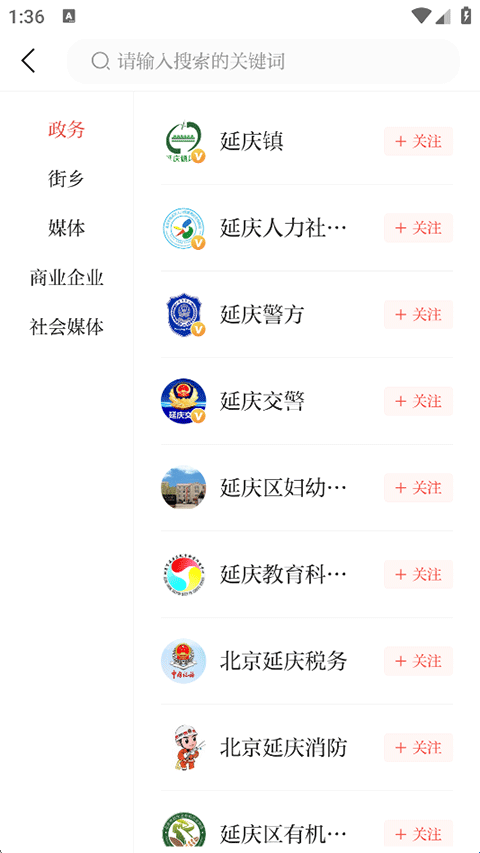Open the 商业企业 category
The width and height of the screenshot is (480, 853).
pos(66,277)
